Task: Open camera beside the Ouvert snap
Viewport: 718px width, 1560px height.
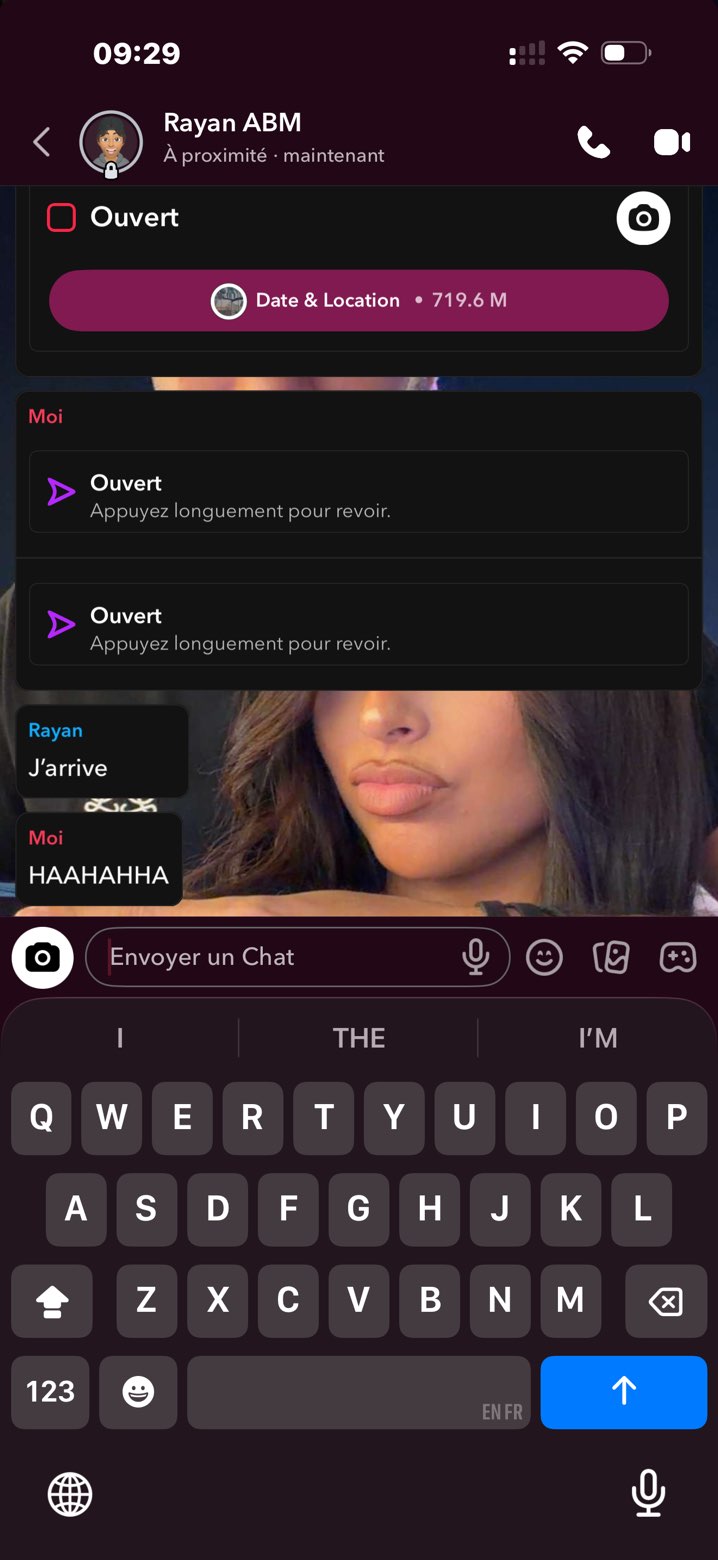Action: click(x=643, y=218)
